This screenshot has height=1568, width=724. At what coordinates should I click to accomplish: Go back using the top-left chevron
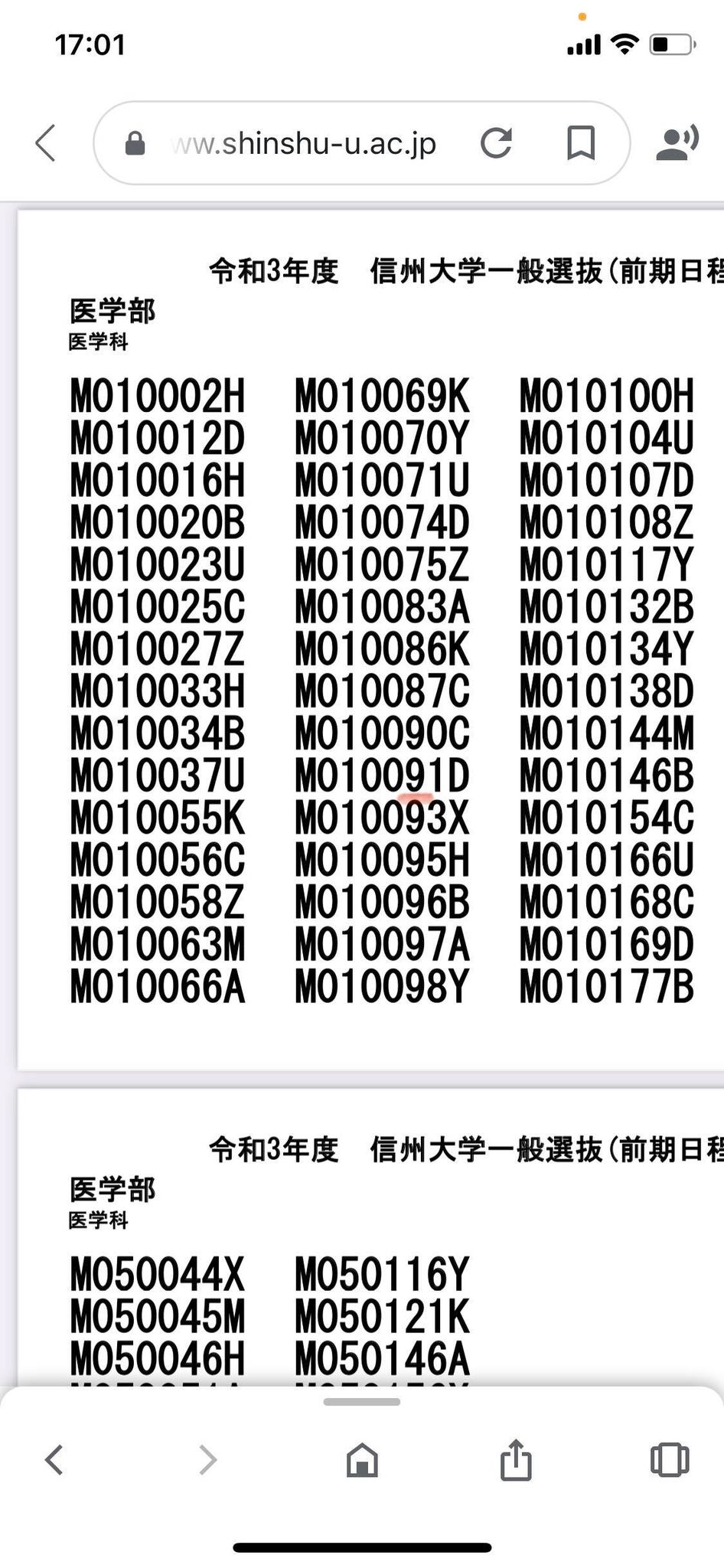[x=46, y=143]
